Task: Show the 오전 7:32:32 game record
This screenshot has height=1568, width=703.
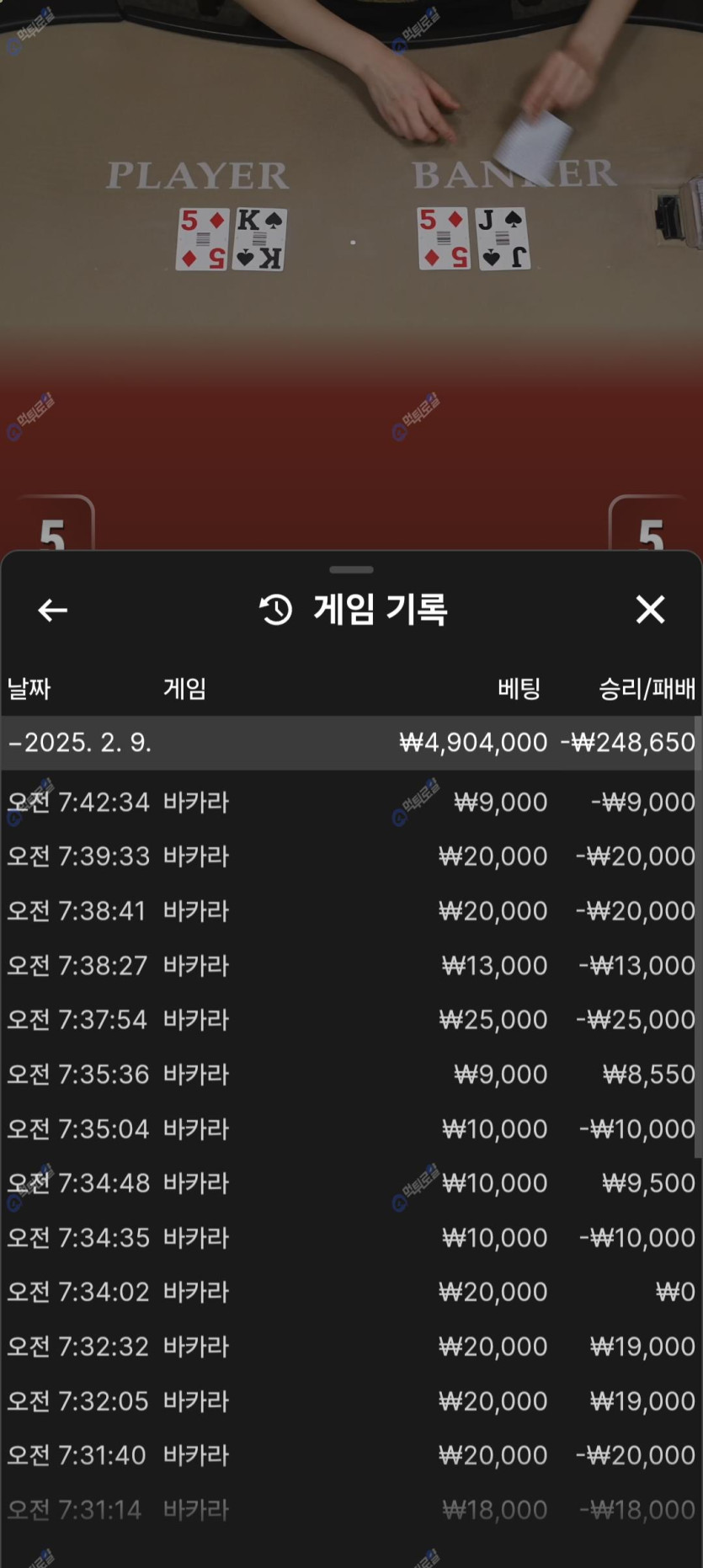Action: tap(350, 1347)
